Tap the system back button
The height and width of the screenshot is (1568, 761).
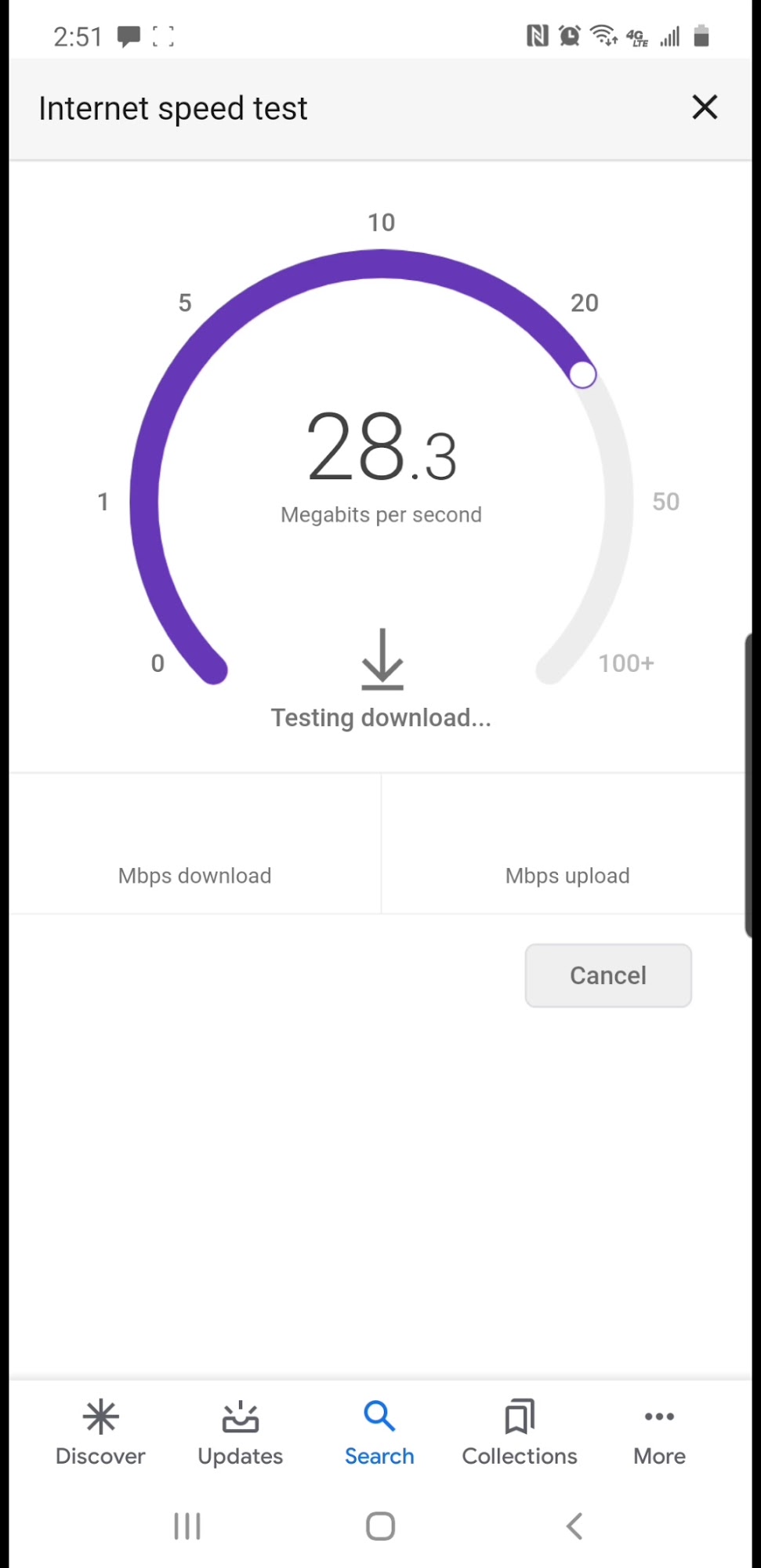click(x=574, y=1526)
